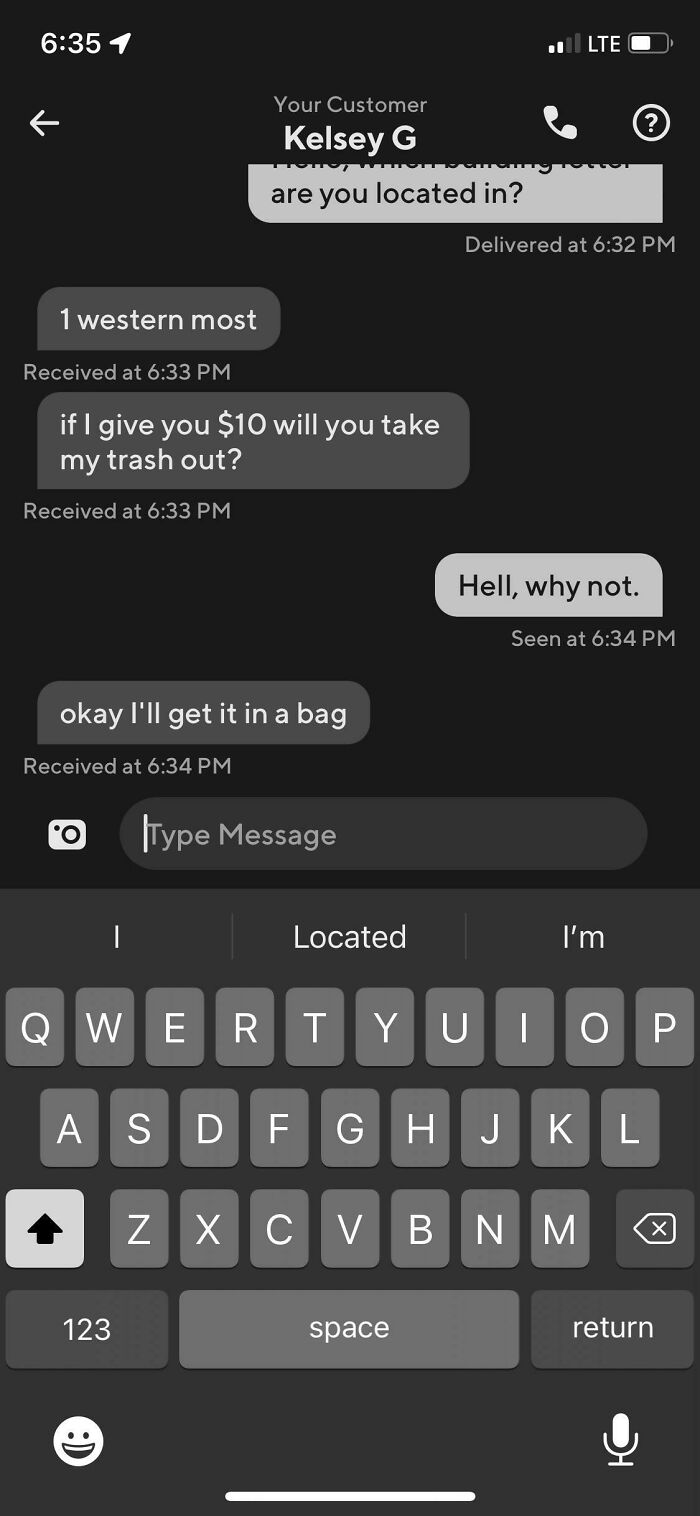Choose the "I'm" keyboard suggestion
The image size is (700, 1516).
[583, 937]
